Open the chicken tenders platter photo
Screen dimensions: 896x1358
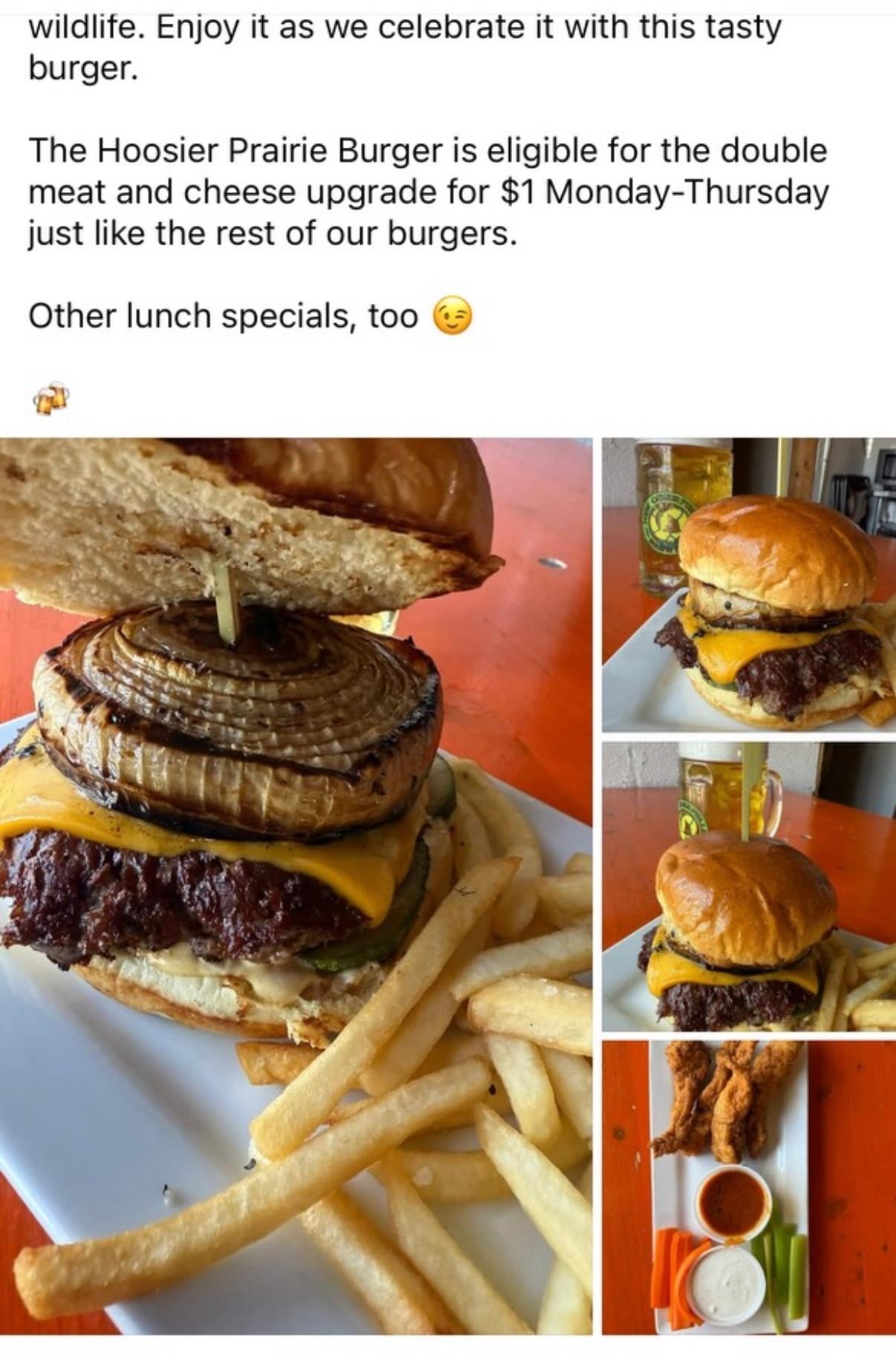(x=749, y=1187)
